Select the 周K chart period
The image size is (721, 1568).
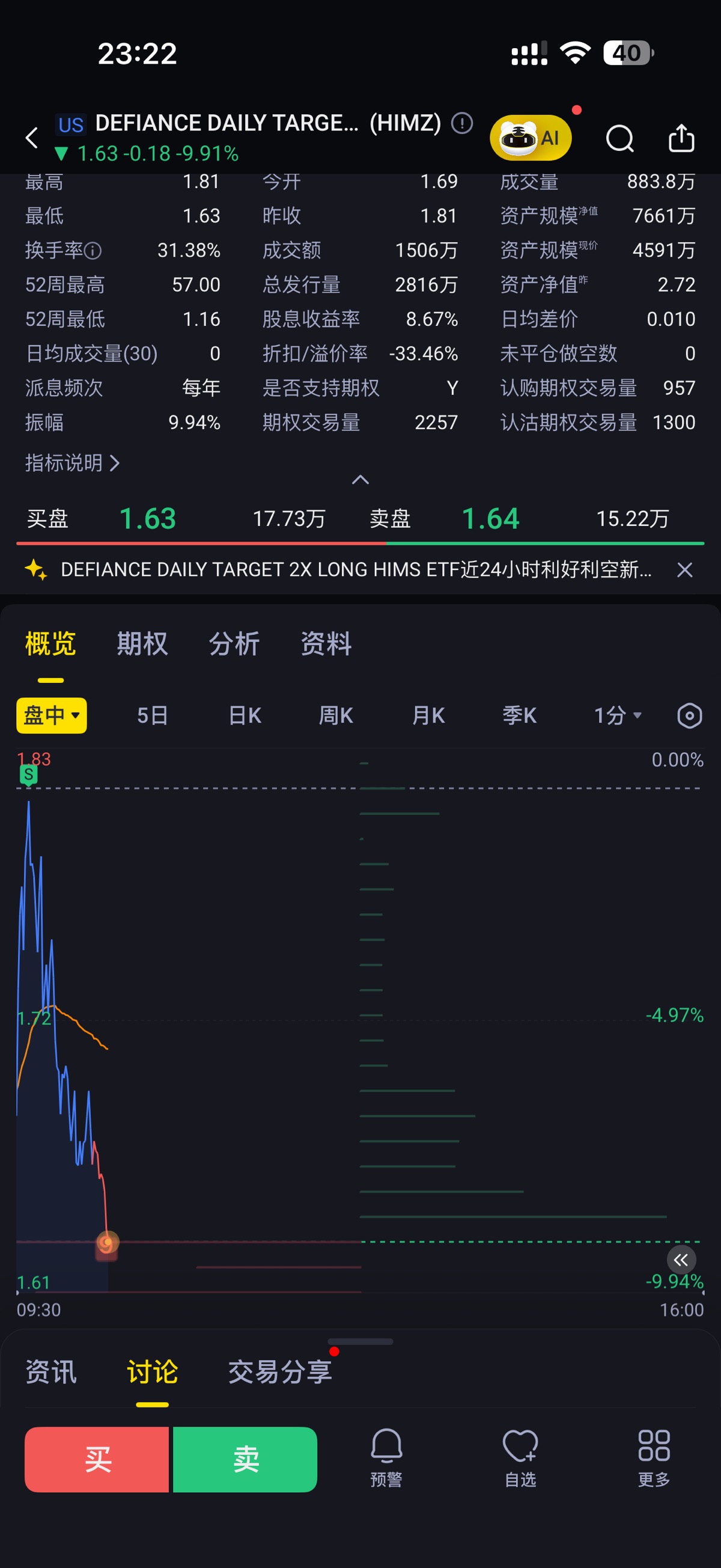click(x=336, y=715)
